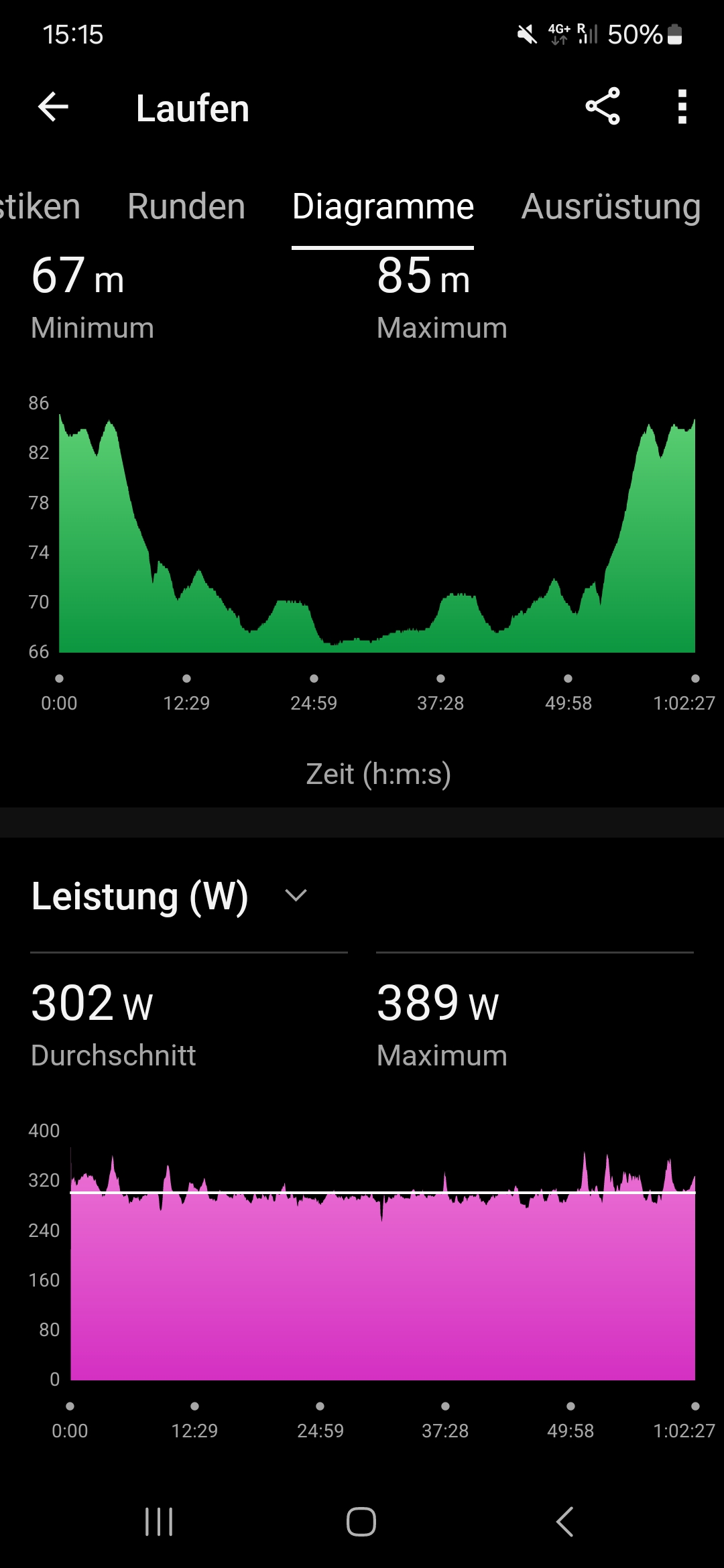Share this running activity

pyautogui.click(x=603, y=107)
